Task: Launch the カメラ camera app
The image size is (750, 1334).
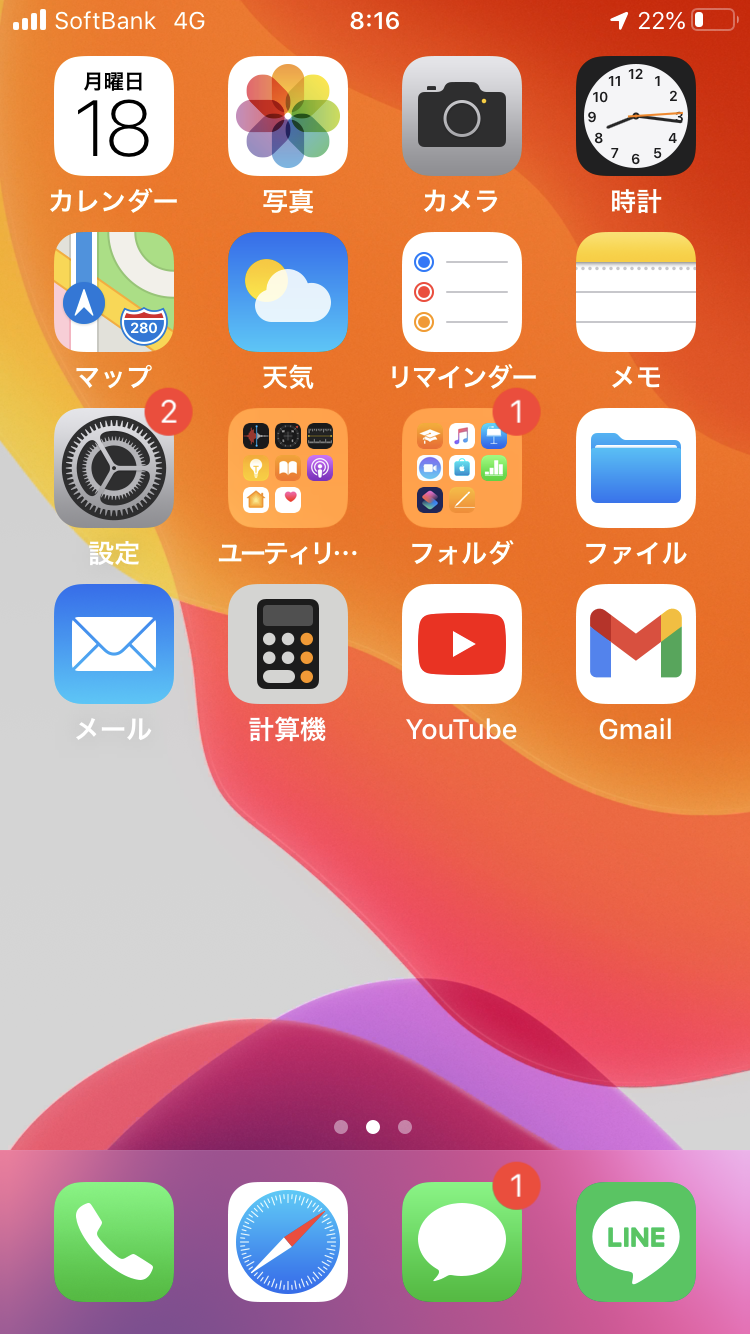Action: click(x=462, y=116)
